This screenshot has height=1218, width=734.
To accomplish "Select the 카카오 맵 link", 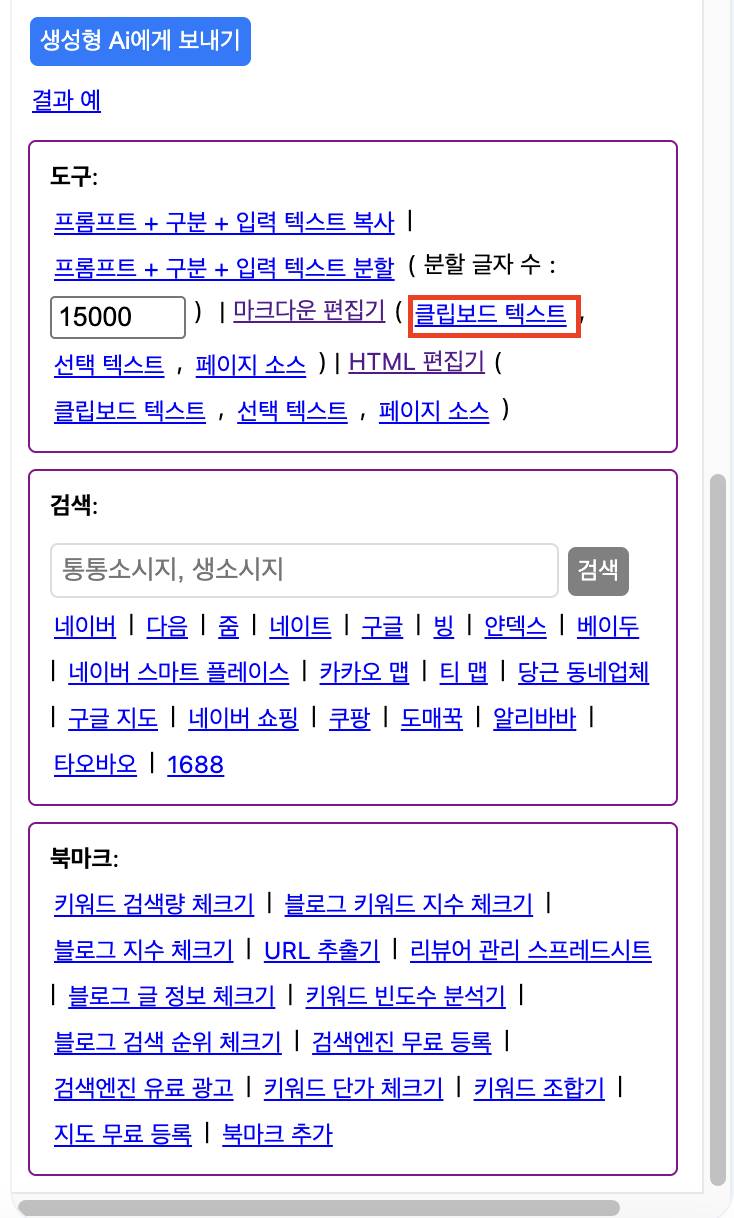I will pos(364,672).
